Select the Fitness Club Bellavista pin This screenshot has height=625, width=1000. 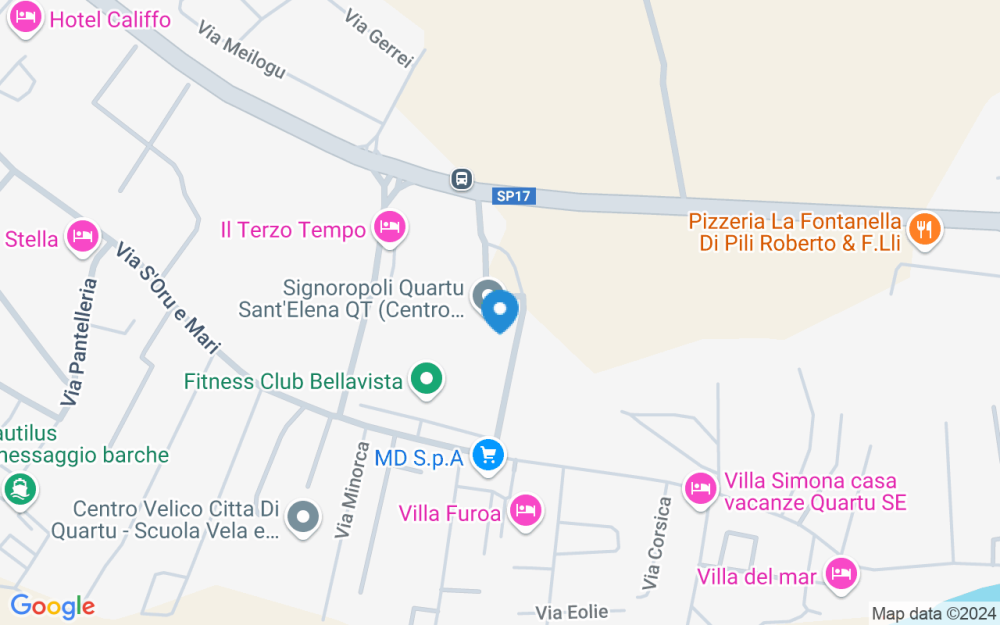pyautogui.click(x=427, y=379)
